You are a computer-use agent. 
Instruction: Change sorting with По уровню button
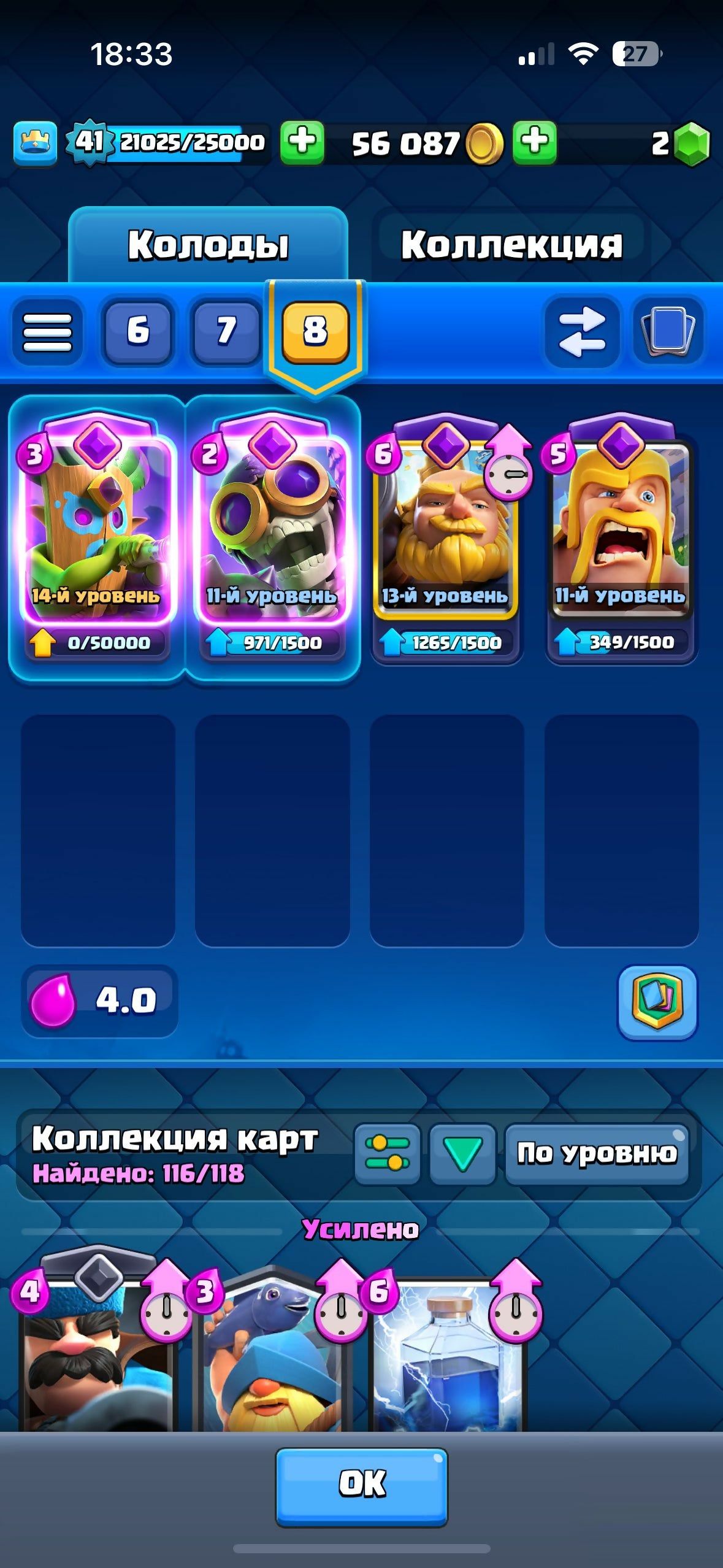click(x=596, y=1153)
